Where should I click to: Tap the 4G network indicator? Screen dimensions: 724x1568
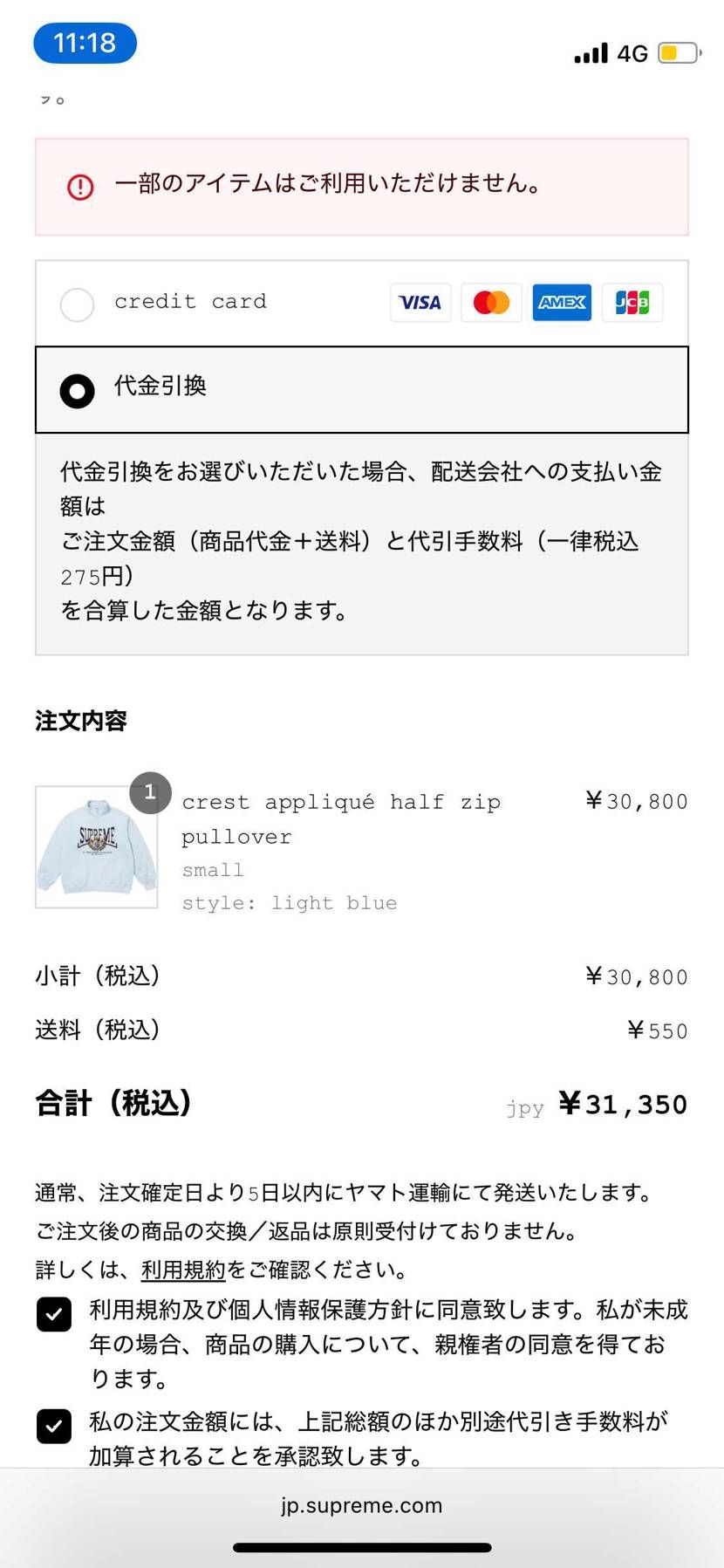(x=632, y=52)
